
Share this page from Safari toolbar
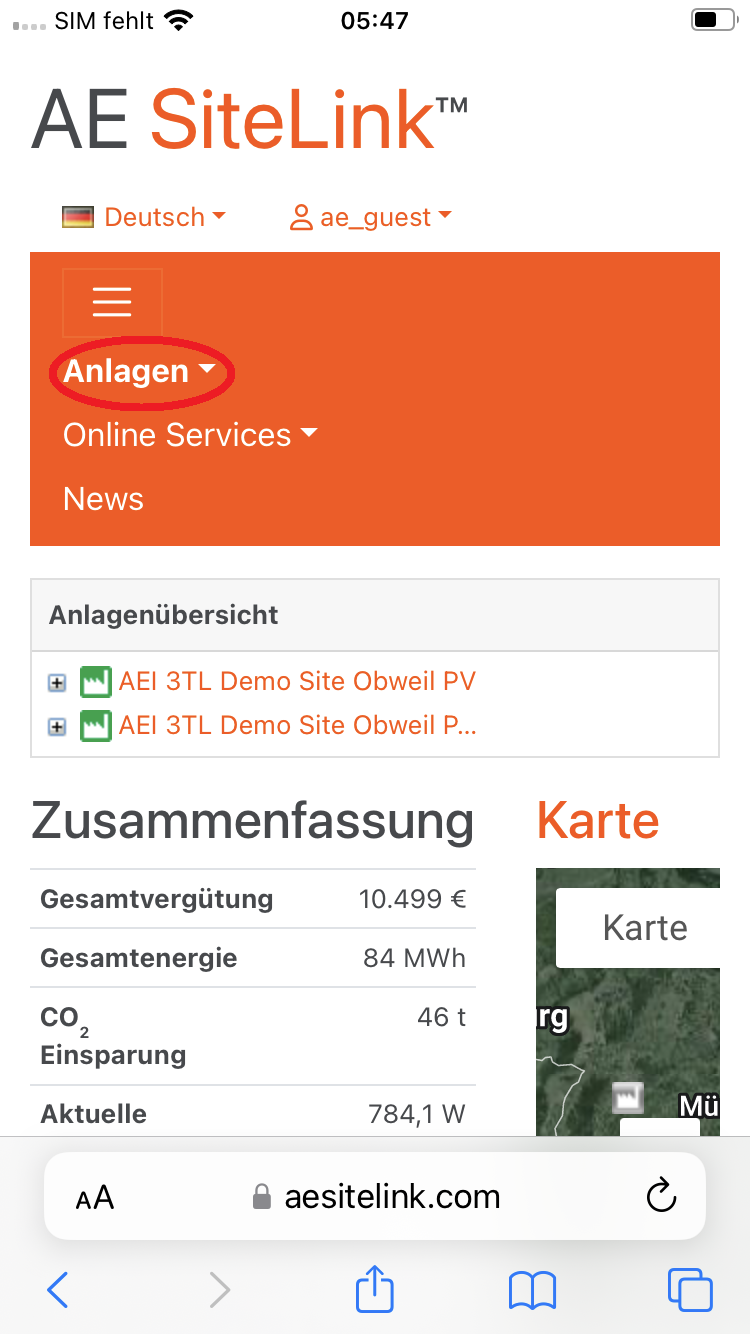coord(375,1288)
